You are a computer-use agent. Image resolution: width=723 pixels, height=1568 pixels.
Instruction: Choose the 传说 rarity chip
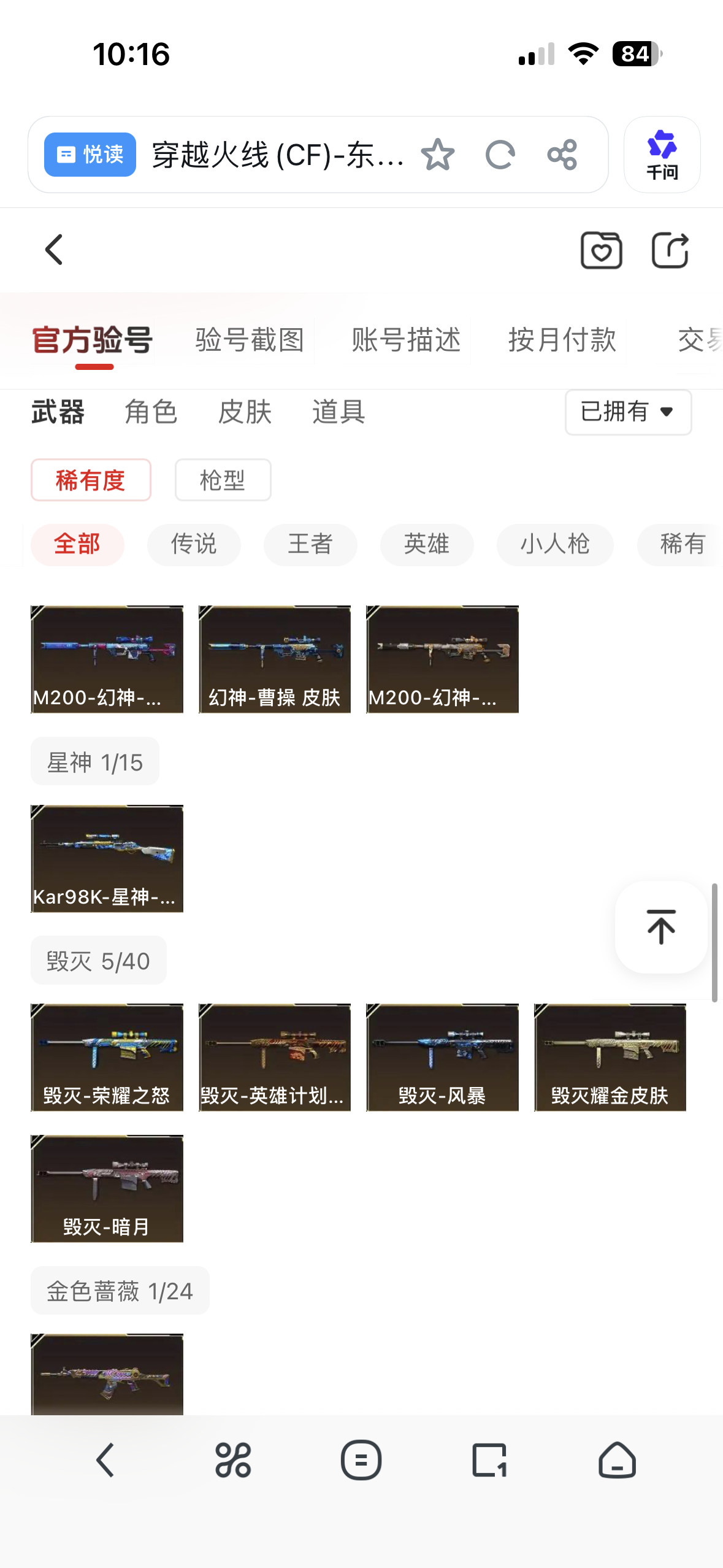click(x=194, y=544)
